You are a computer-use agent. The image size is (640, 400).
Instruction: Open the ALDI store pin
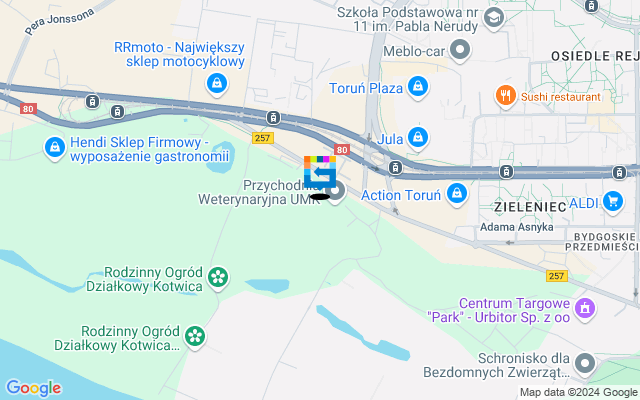(612, 203)
